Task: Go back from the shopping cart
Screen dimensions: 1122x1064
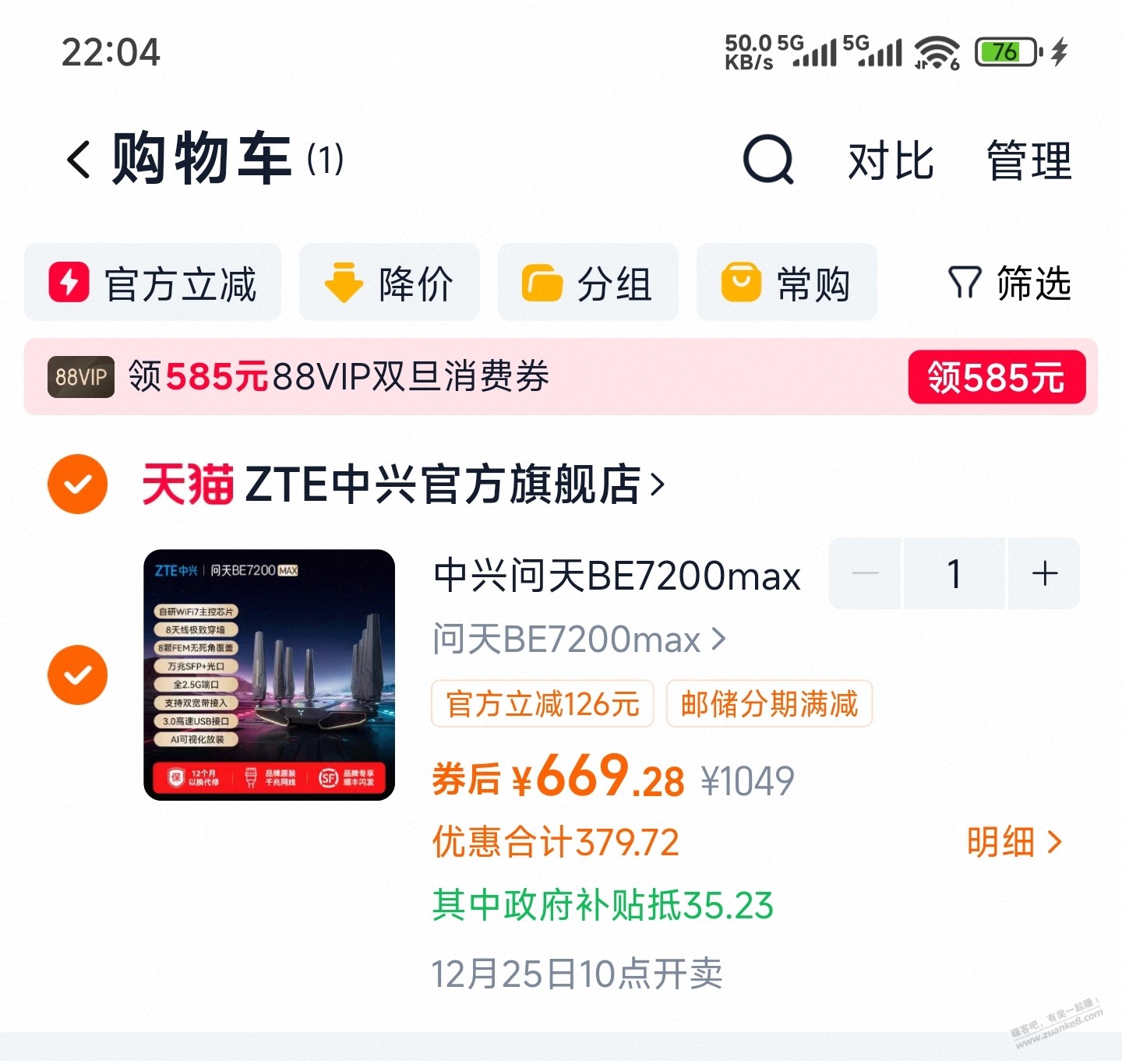Action: [79, 160]
